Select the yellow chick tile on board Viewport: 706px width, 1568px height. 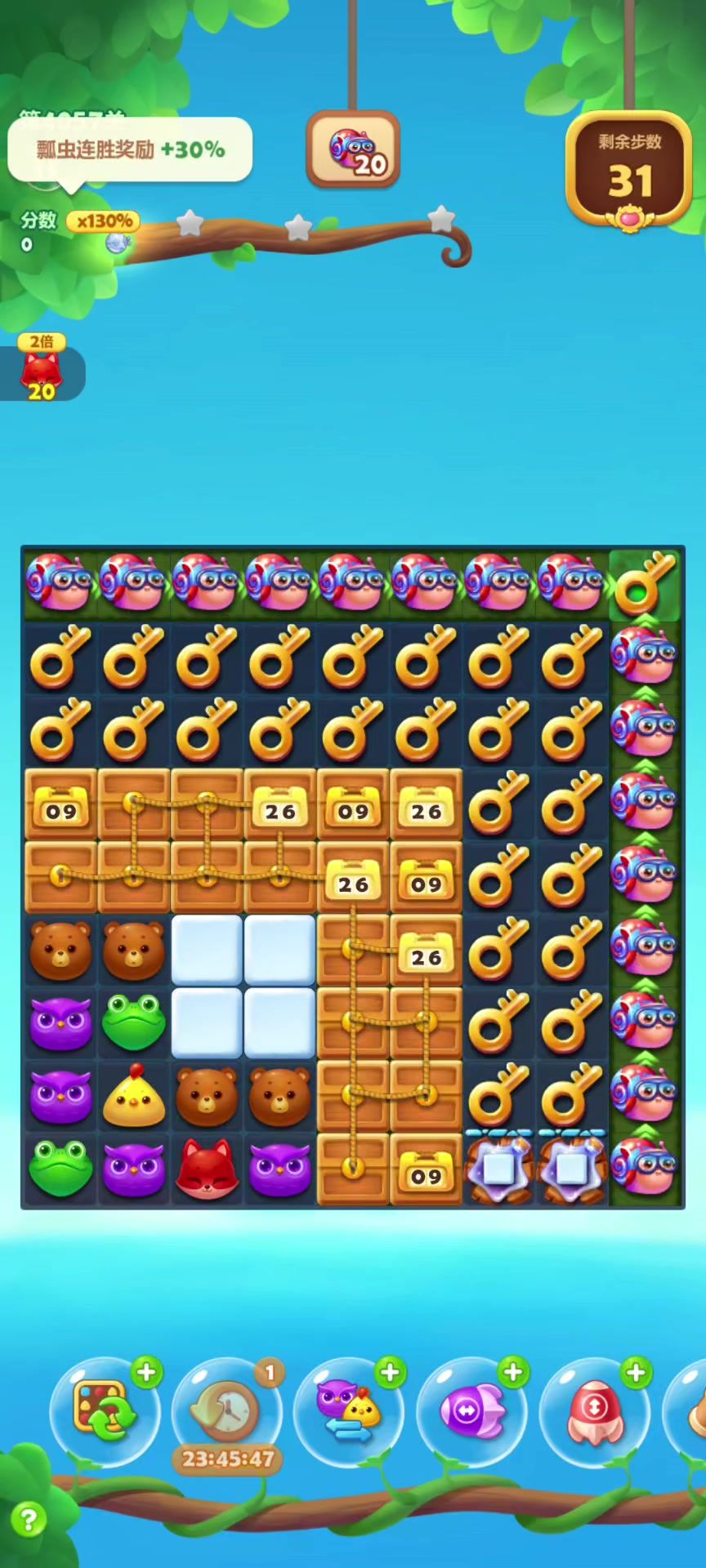click(x=134, y=1097)
